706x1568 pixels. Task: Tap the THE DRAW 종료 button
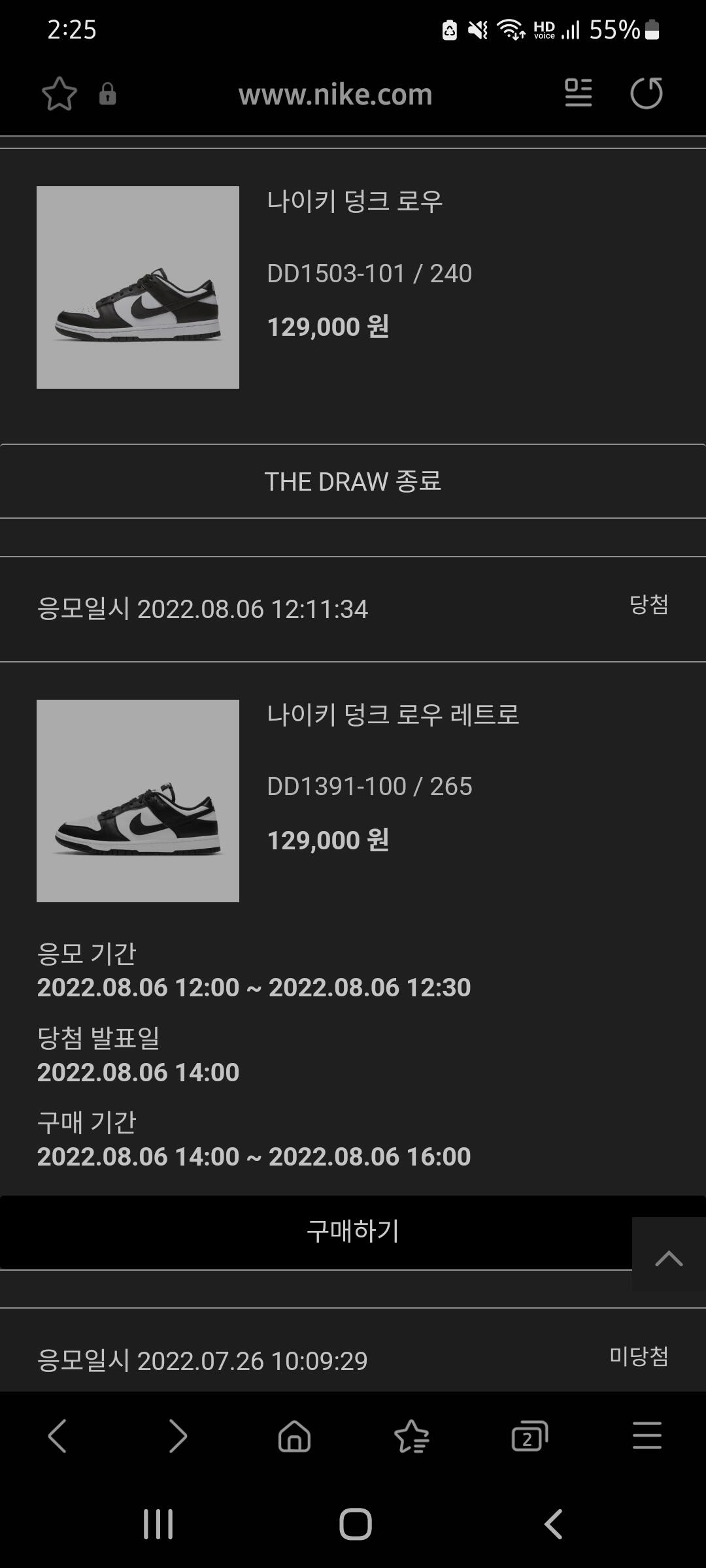(353, 482)
